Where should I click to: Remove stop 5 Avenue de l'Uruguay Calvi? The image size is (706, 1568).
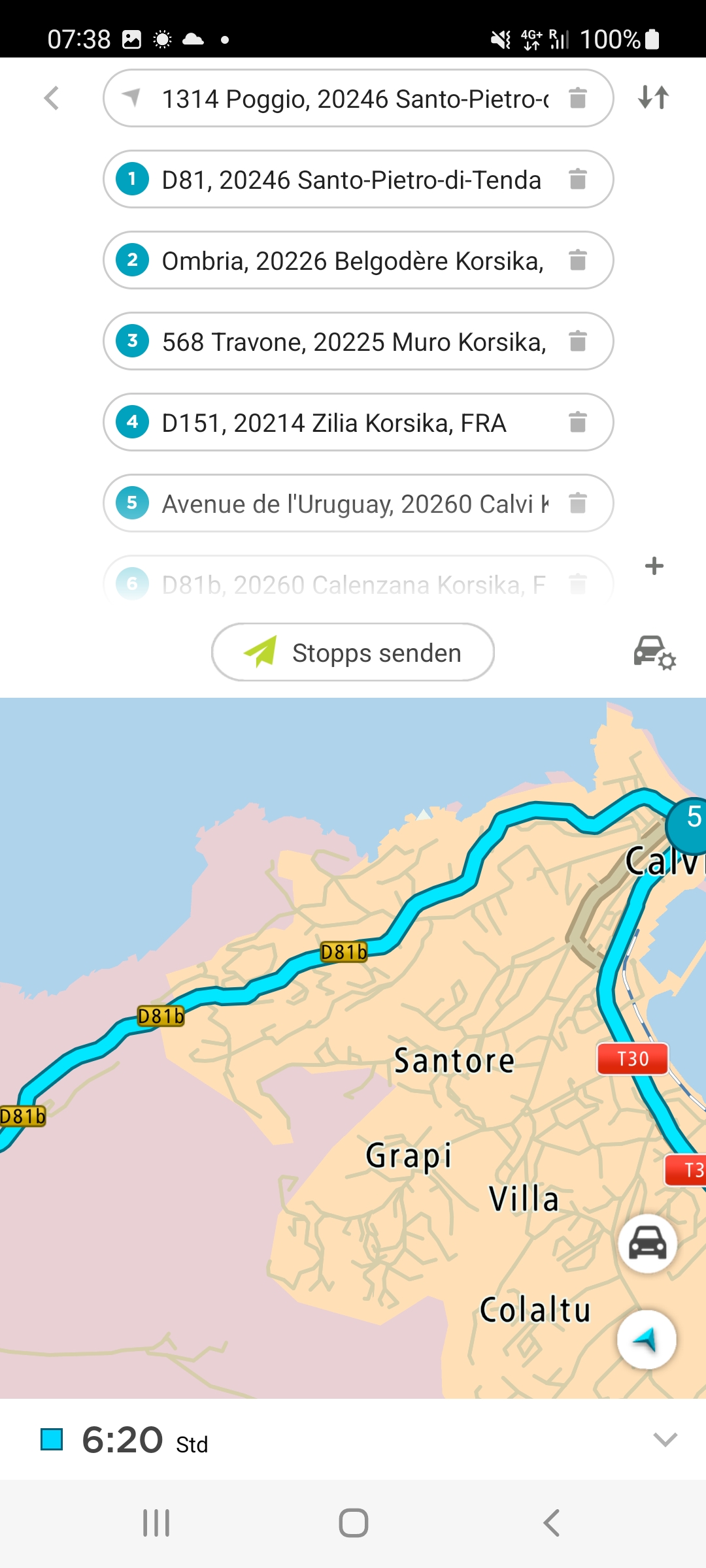click(577, 504)
